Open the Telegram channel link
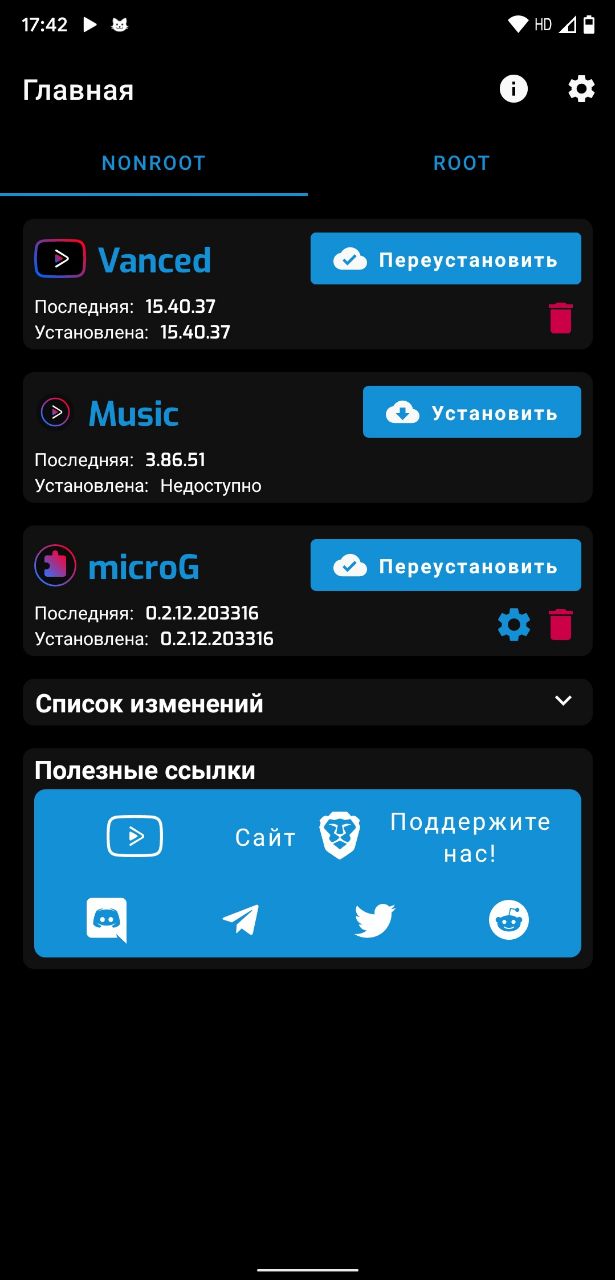 click(x=240, y=920)
